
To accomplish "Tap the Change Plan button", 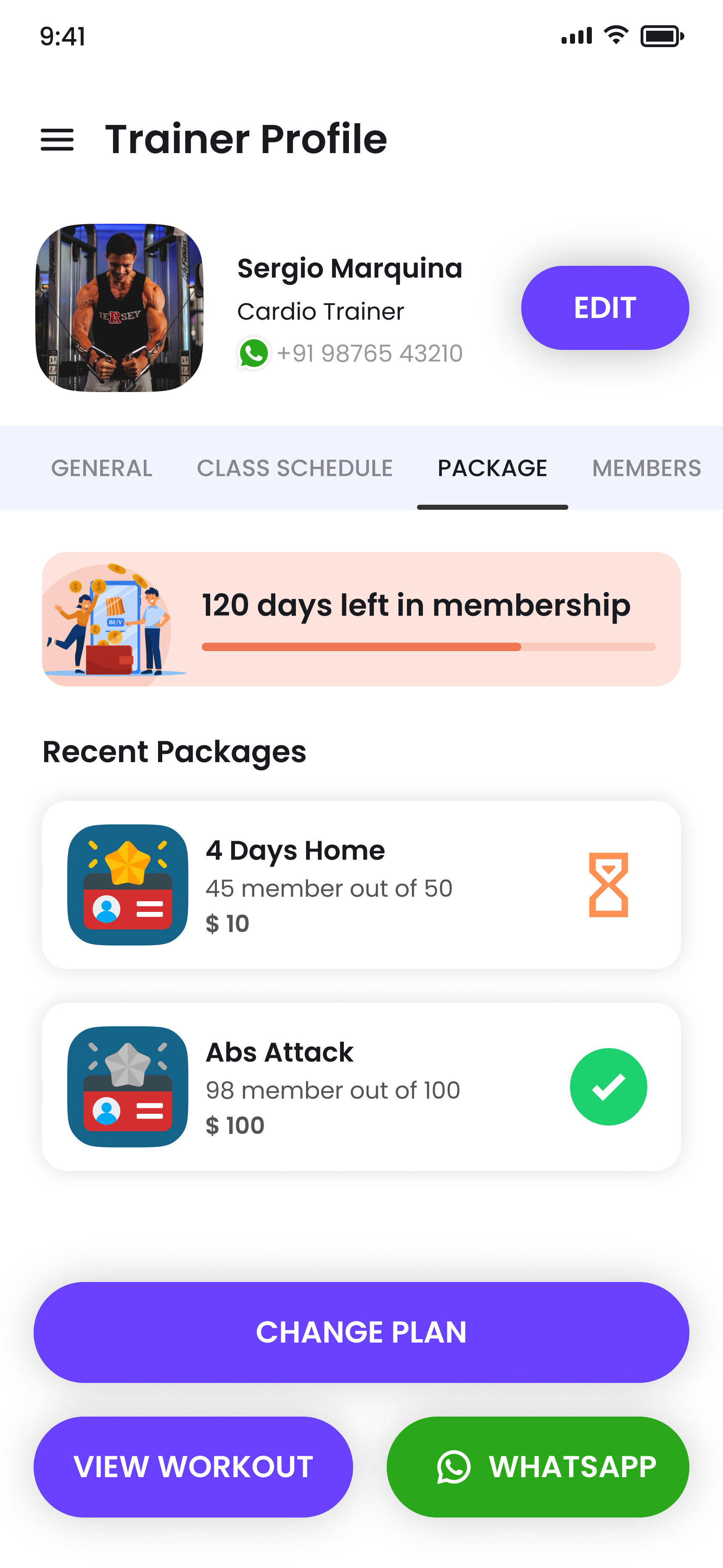I will click(x=361, y=1332).
